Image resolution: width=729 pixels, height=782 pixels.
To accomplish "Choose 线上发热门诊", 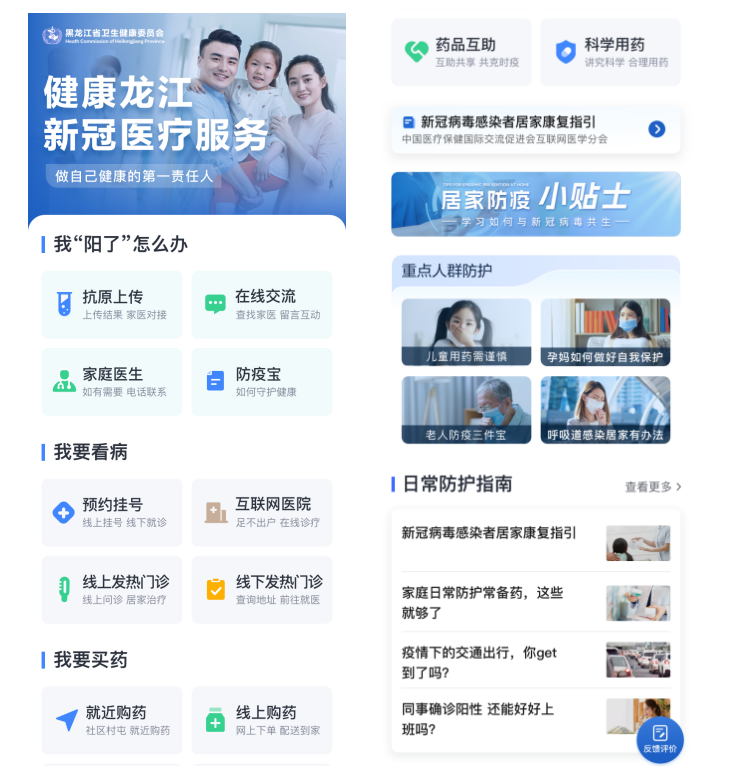I will click(112, 589).
